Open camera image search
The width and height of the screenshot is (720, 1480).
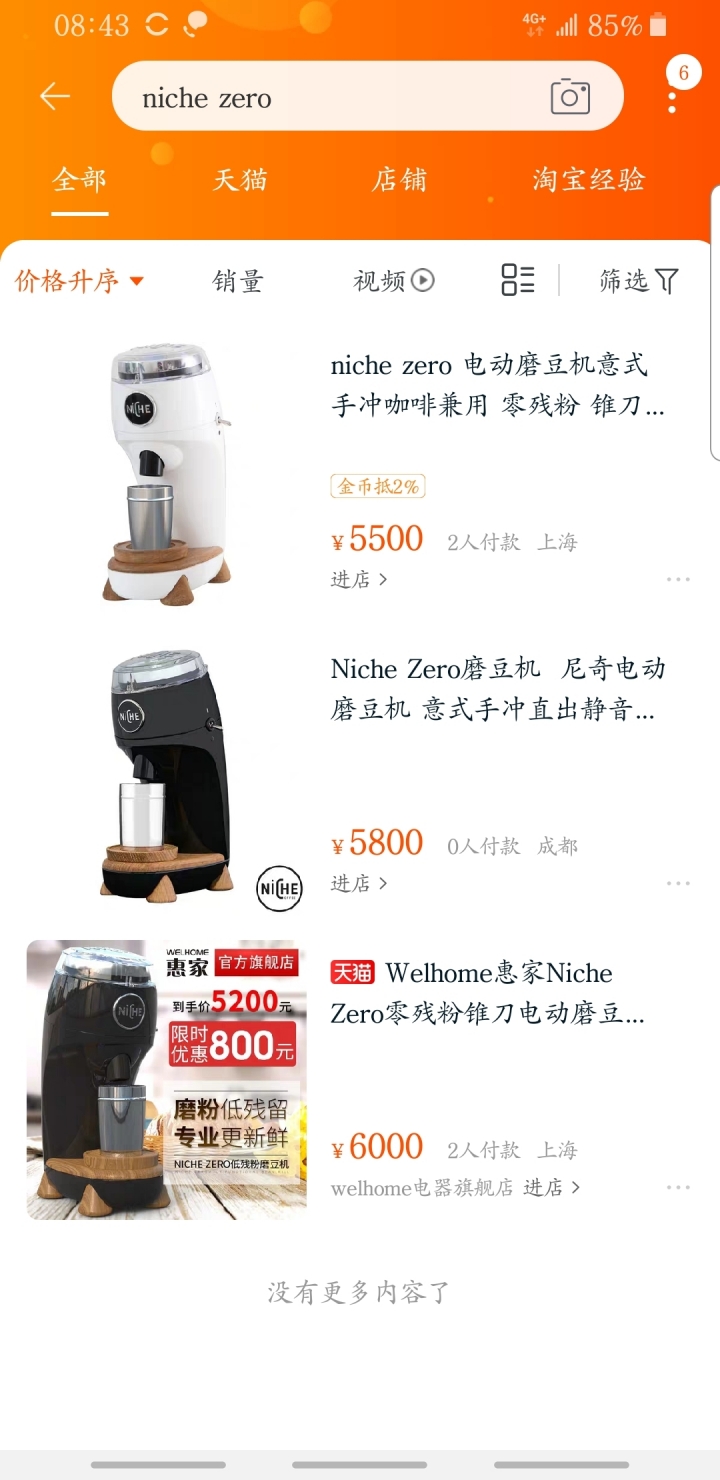click(x=570, y=97)
